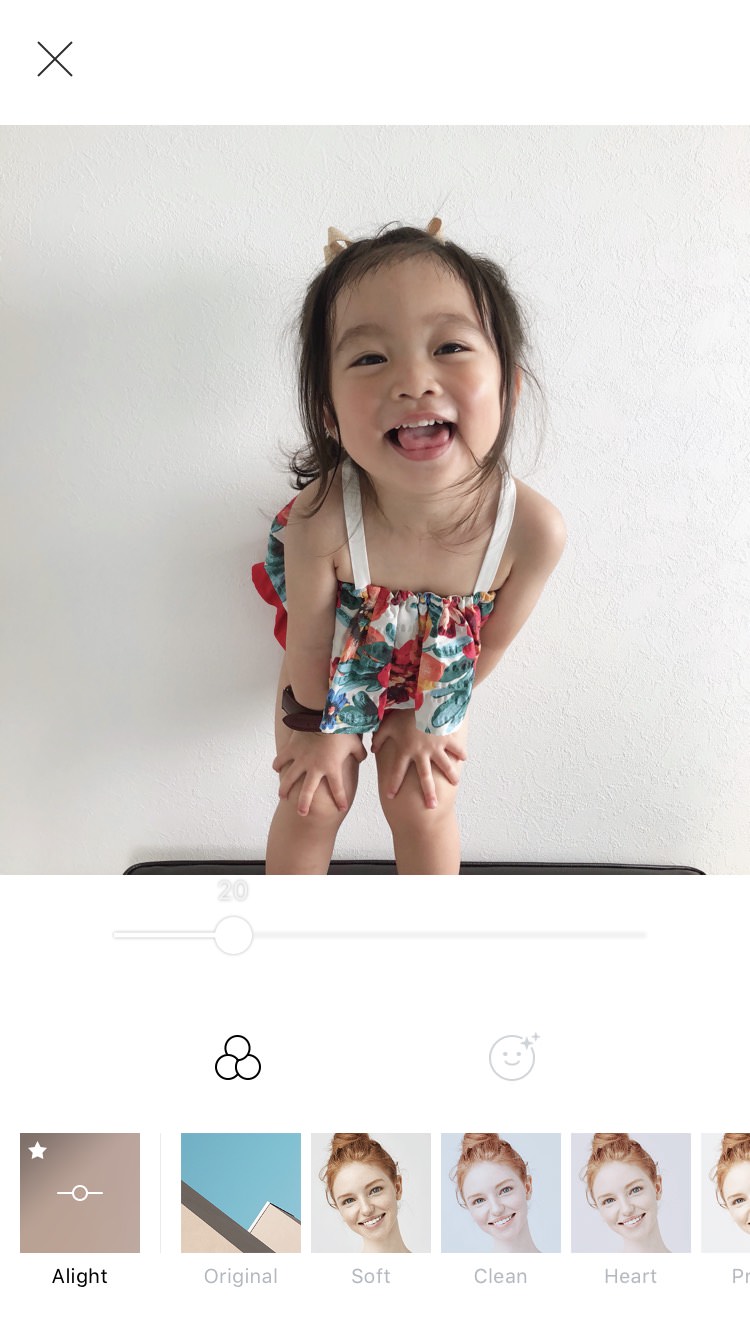Close the photo editor
The image size is (750, 1334).
coord(55,60)
